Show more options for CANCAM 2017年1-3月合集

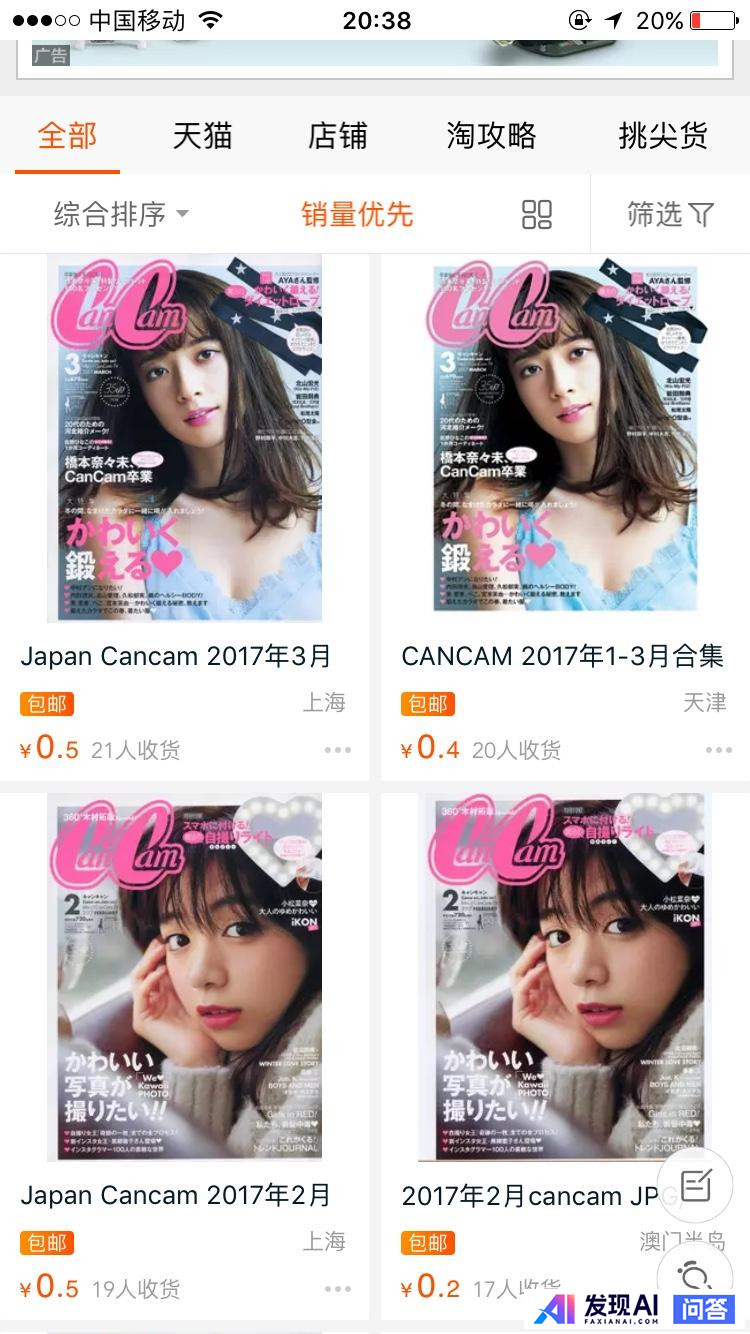coord(719,750)
